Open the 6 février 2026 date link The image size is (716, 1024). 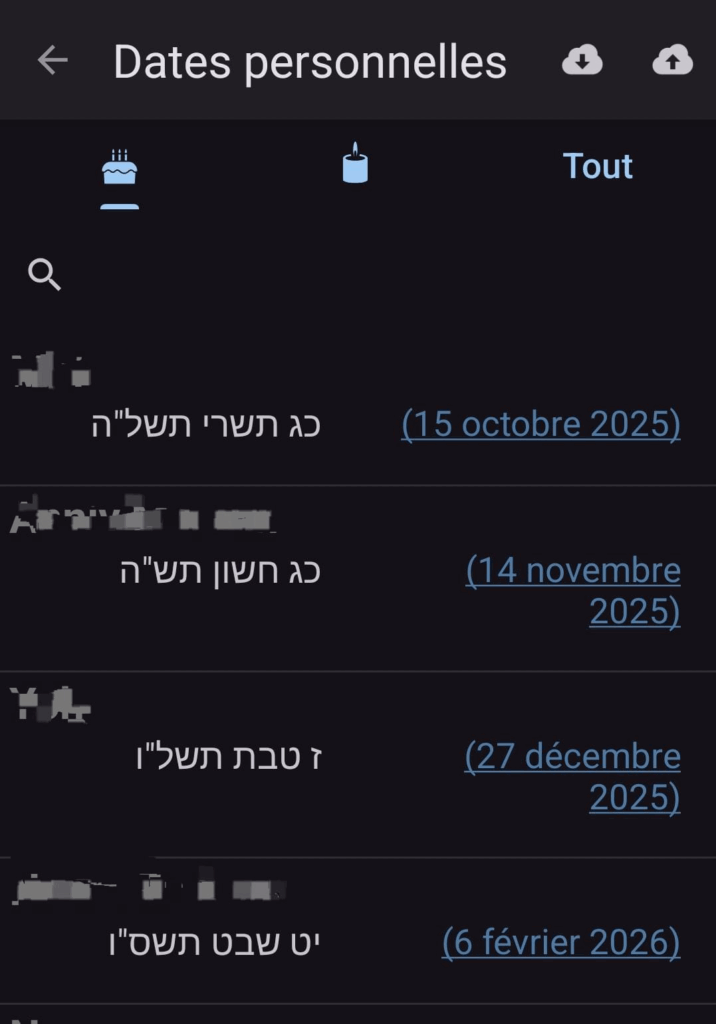(x=561, y=942)
